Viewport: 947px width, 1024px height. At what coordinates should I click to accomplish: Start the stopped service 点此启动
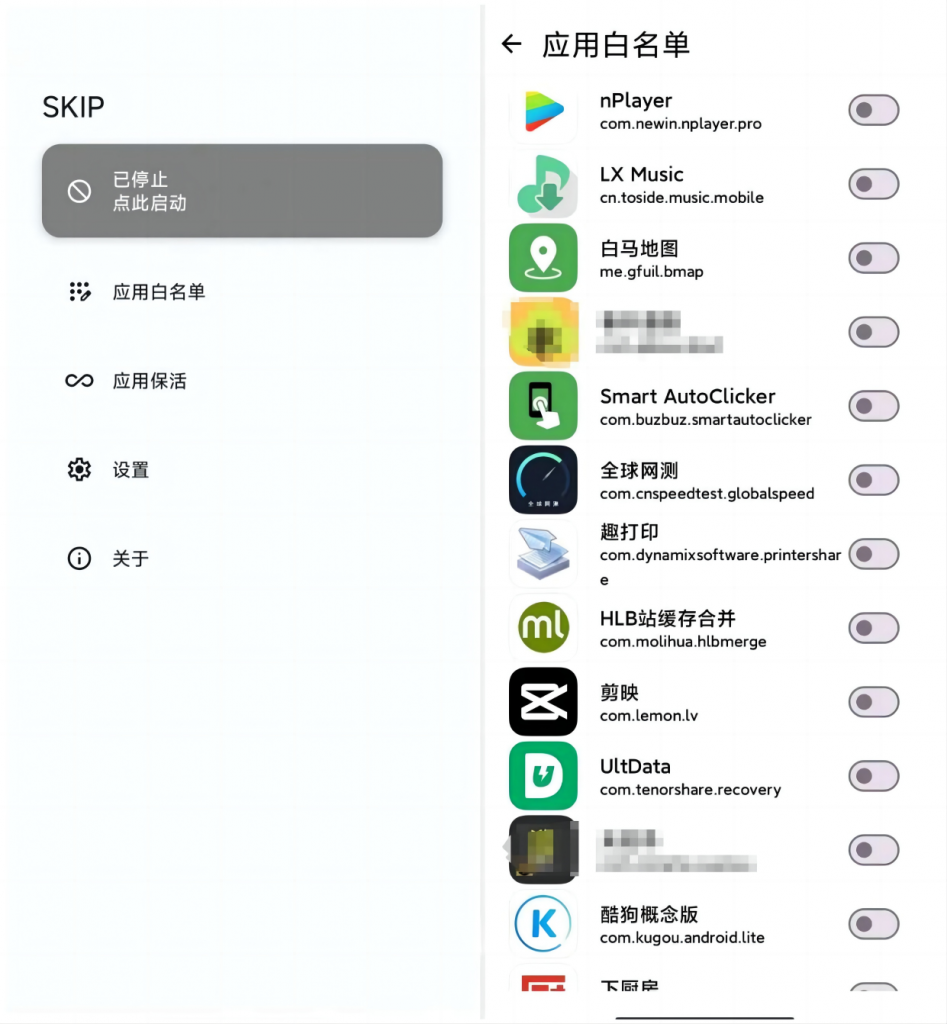(x=242, y=191)
